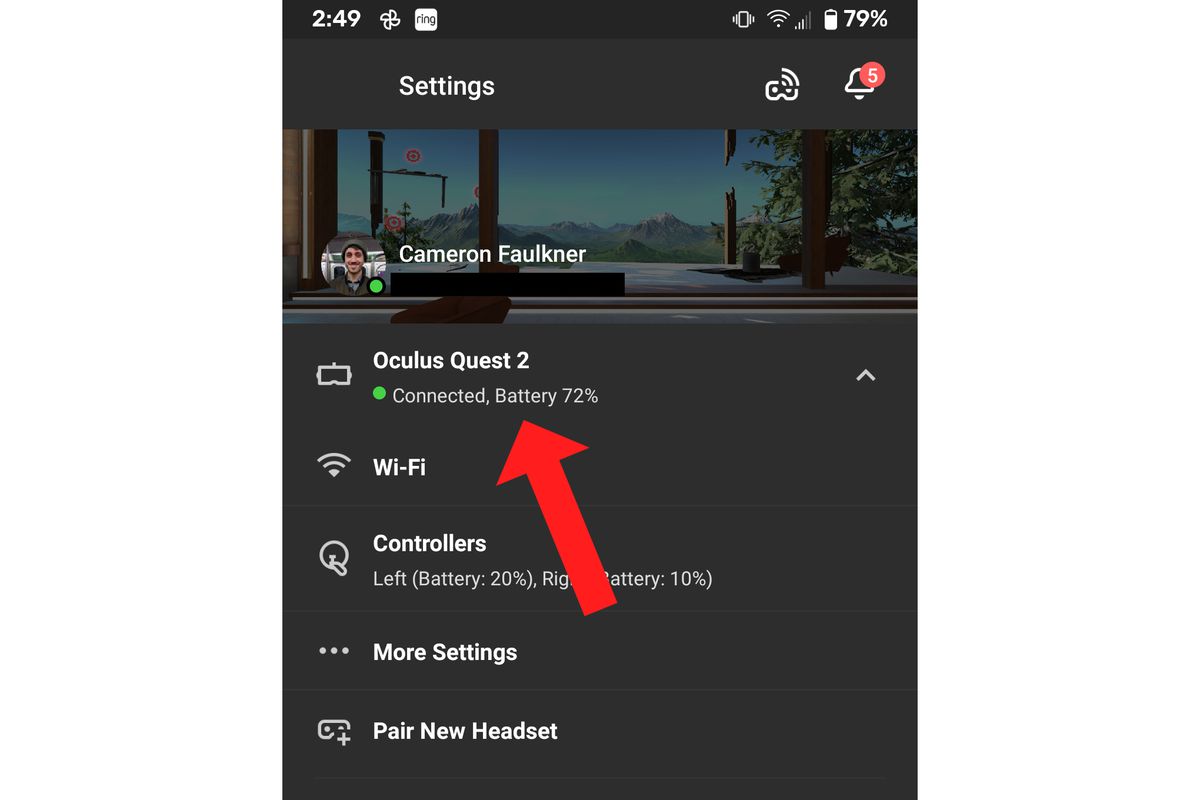Viewport: 1200px width, 800px height.
Task: Select Pair New Headset
Action: (465, 731)
